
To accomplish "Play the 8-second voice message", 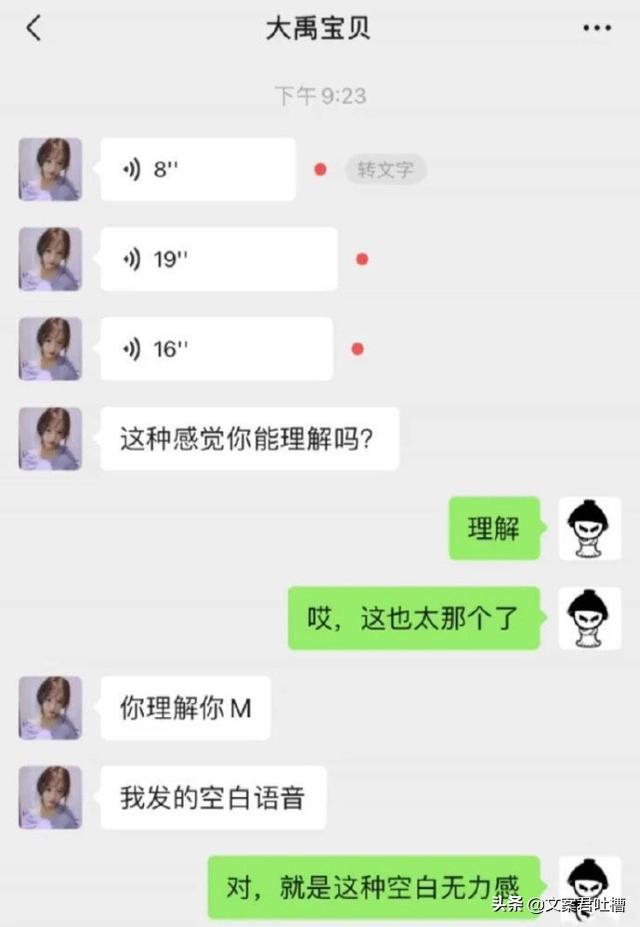I will (197, 169).
